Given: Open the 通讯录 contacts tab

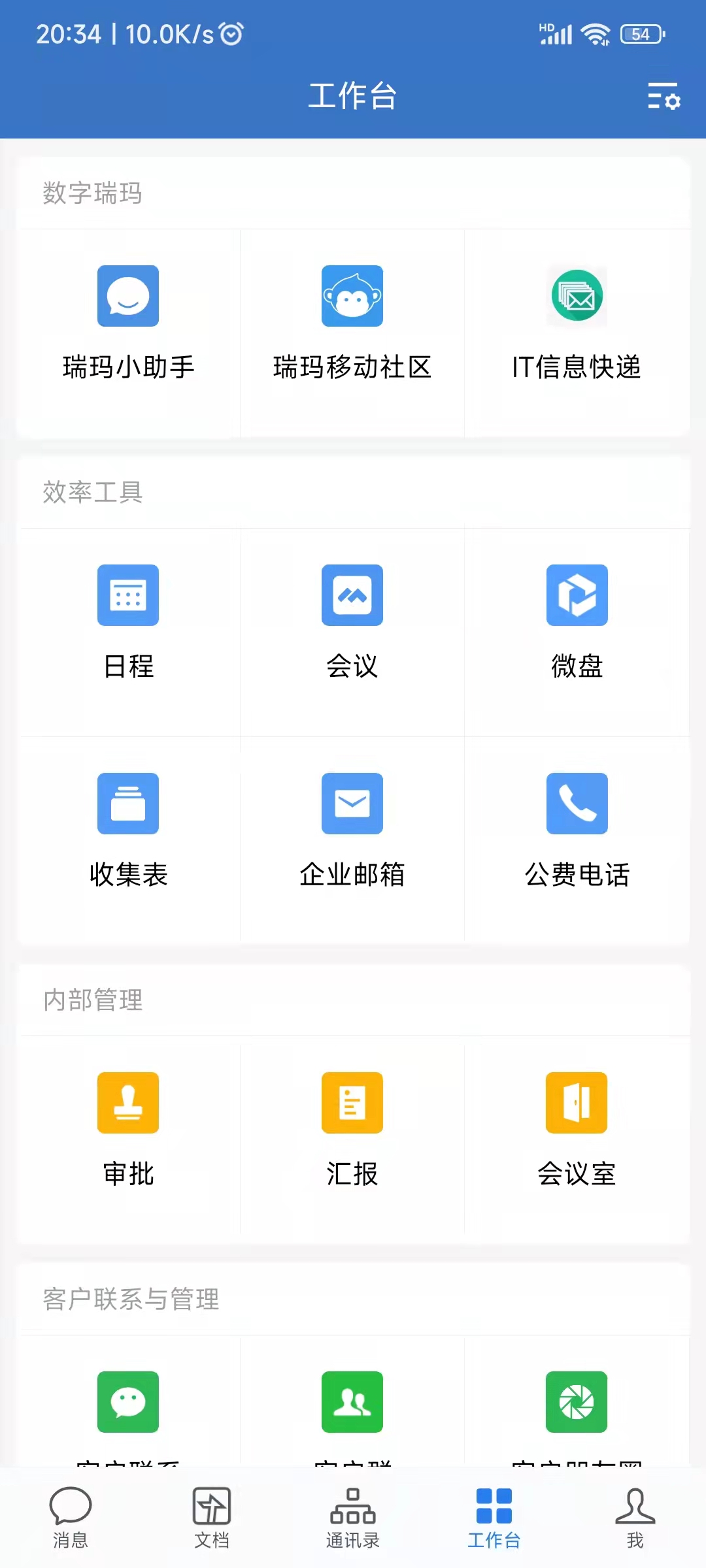Looking at the screenshot, I should 353,1516.
